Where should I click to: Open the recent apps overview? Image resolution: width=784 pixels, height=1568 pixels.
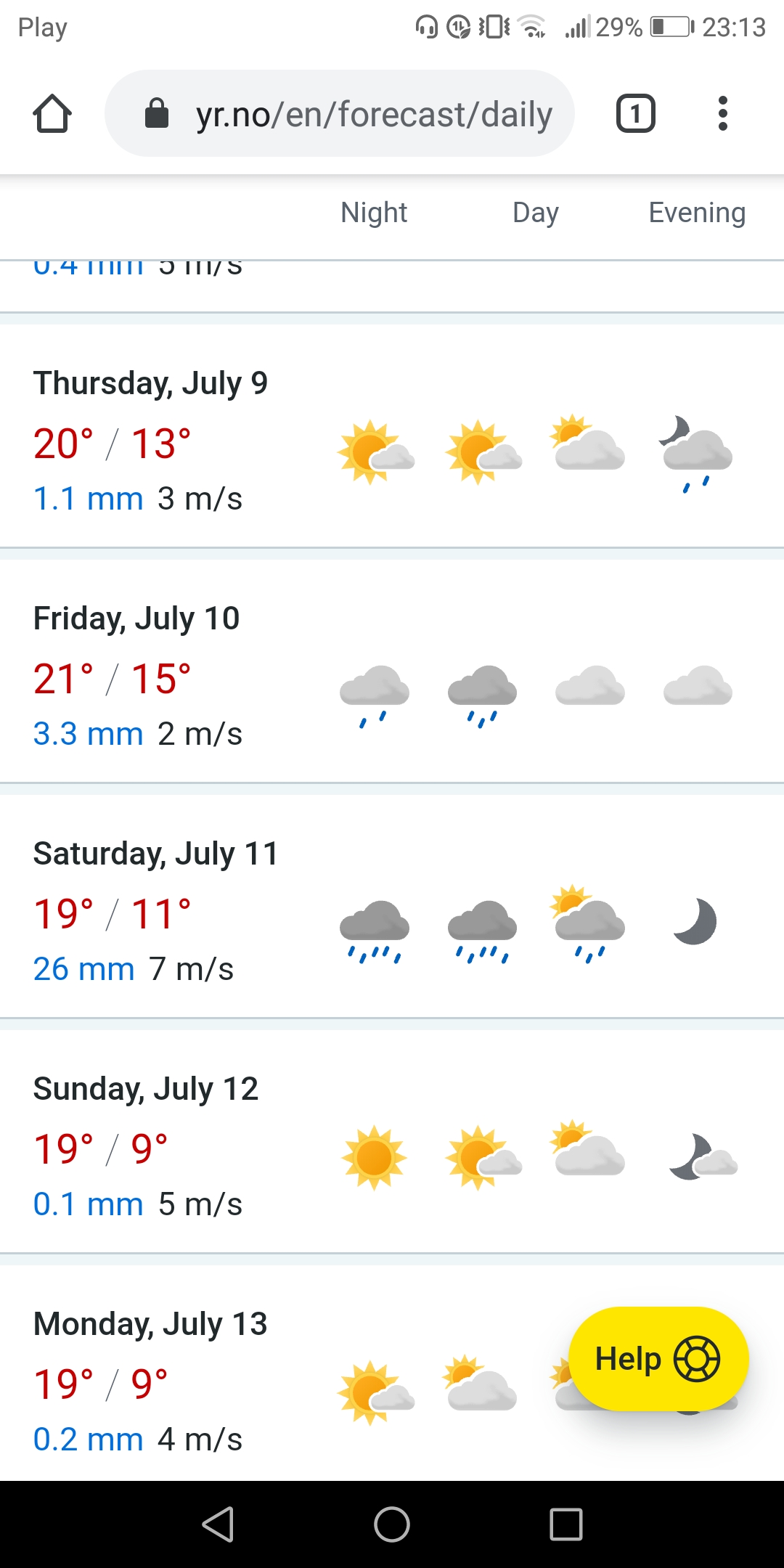tap(566, 1524)
